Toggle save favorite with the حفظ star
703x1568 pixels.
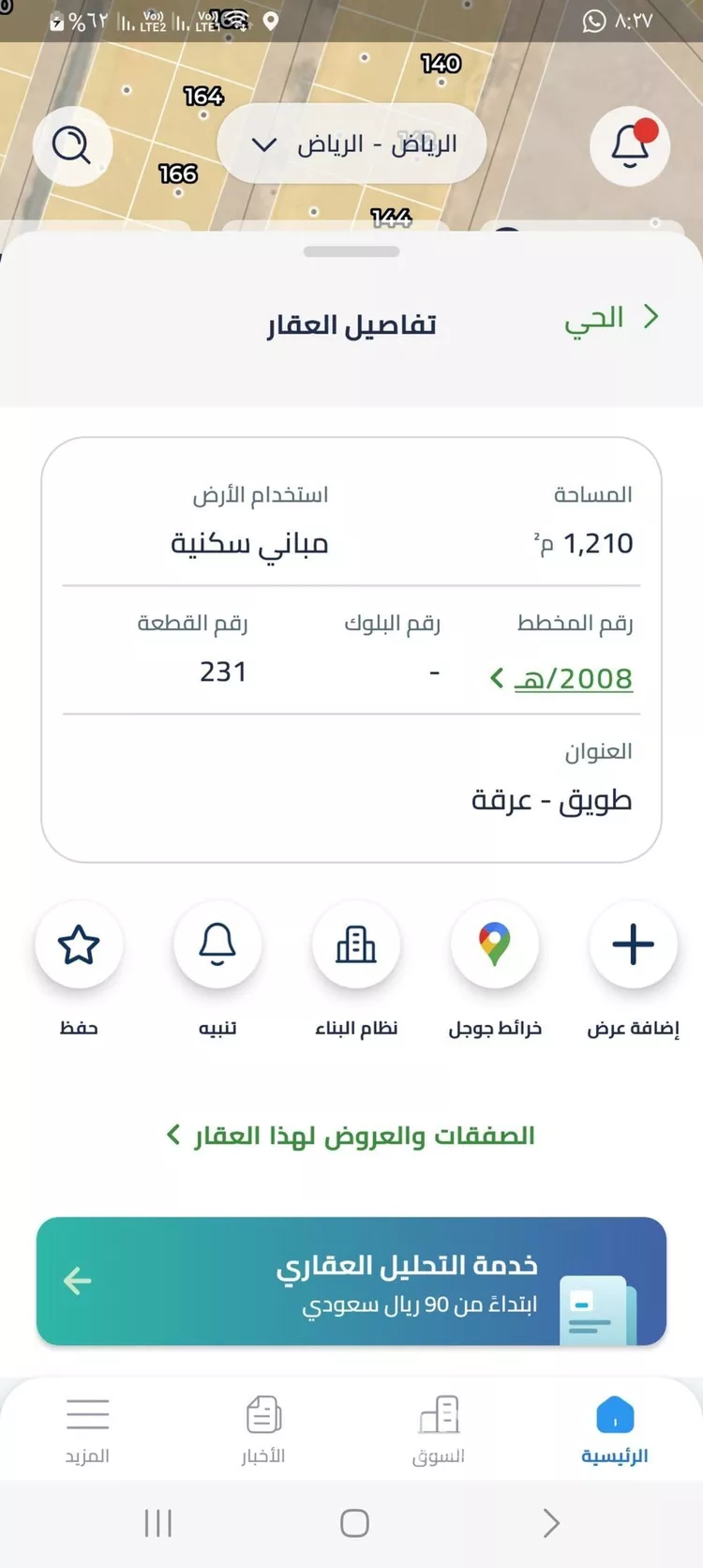79,945
